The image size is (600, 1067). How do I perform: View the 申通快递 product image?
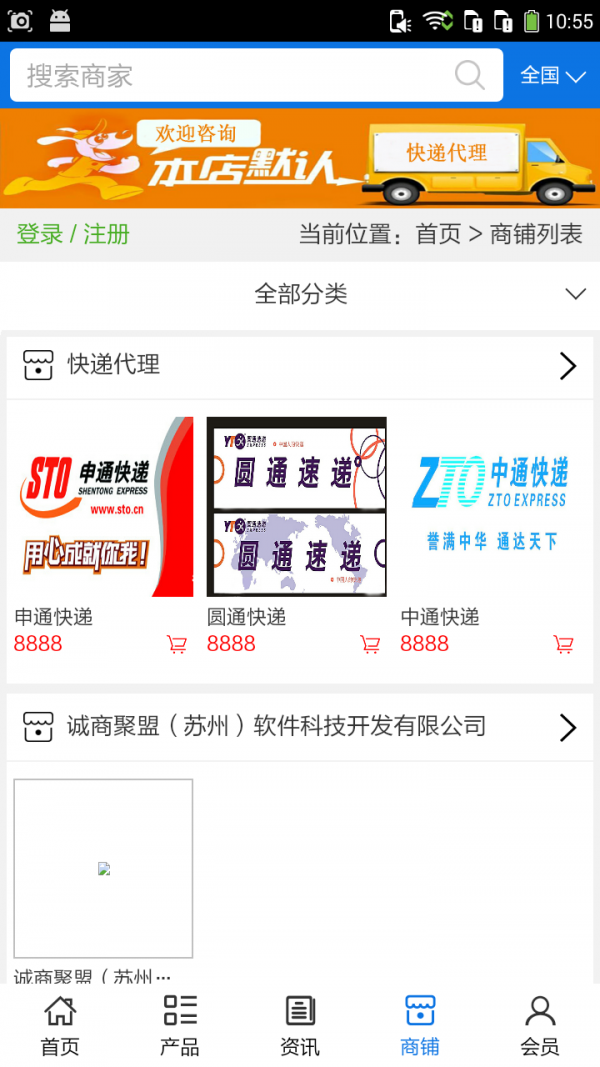(104, 507)
